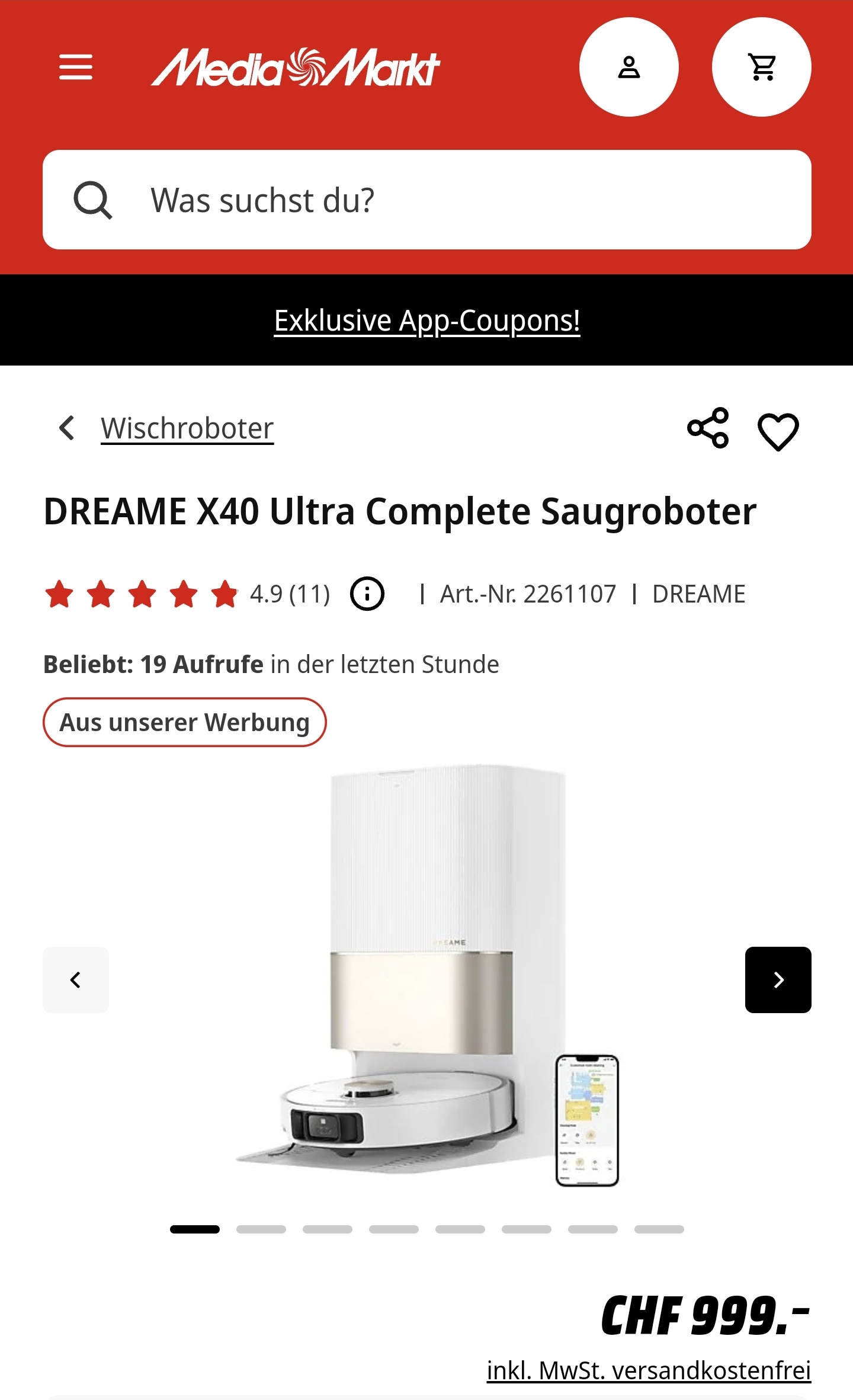Add product to wishlist heart

pos(778,431)
